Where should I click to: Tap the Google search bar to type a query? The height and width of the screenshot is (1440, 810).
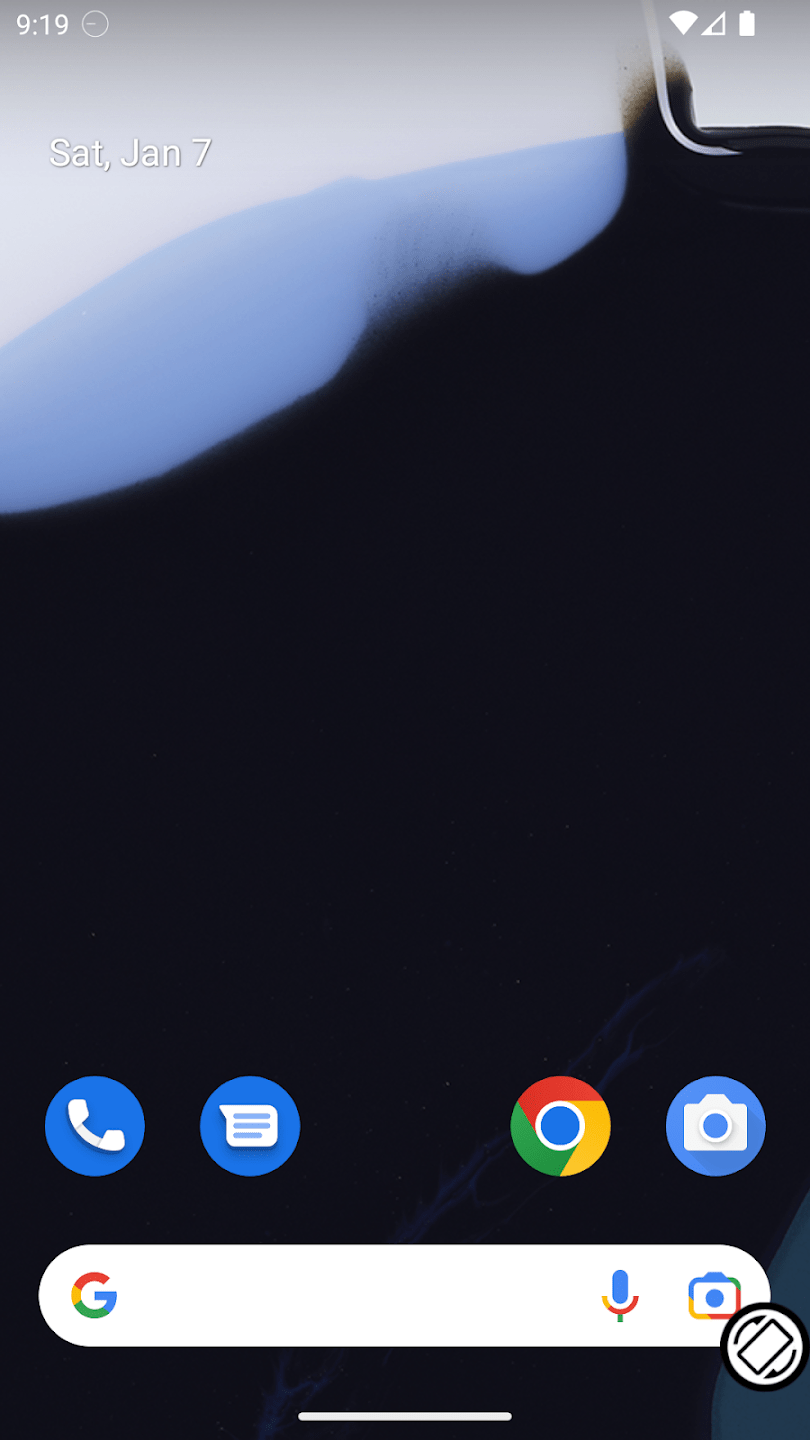click(x=350, y=1295)
